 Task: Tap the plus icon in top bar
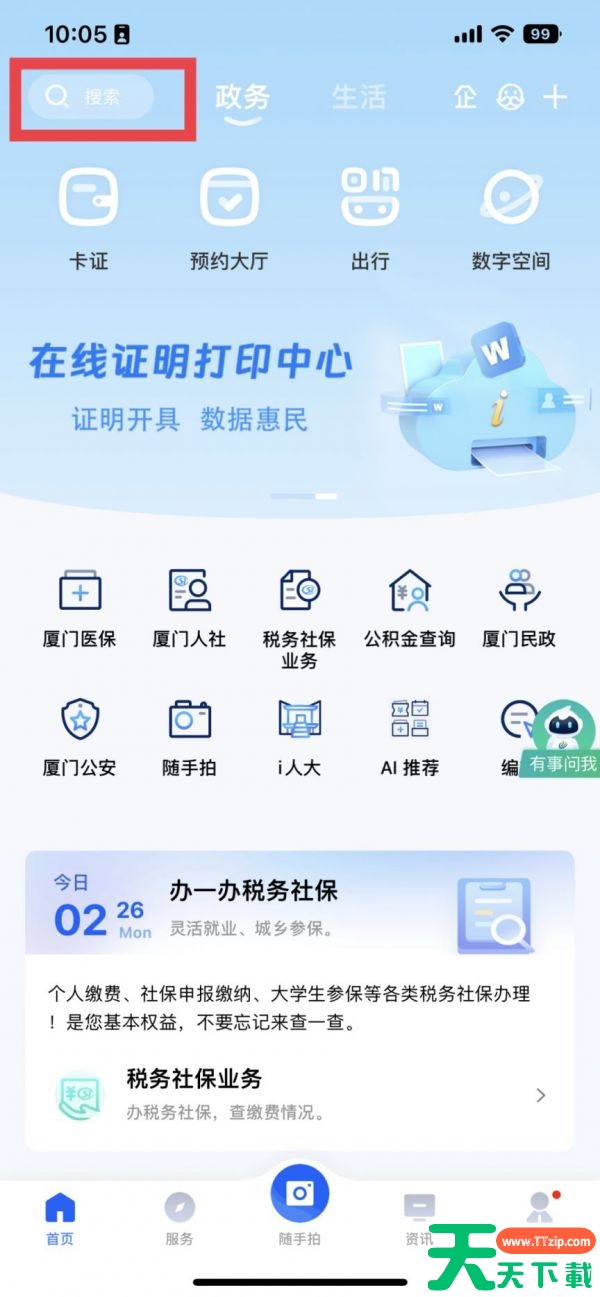555,97
